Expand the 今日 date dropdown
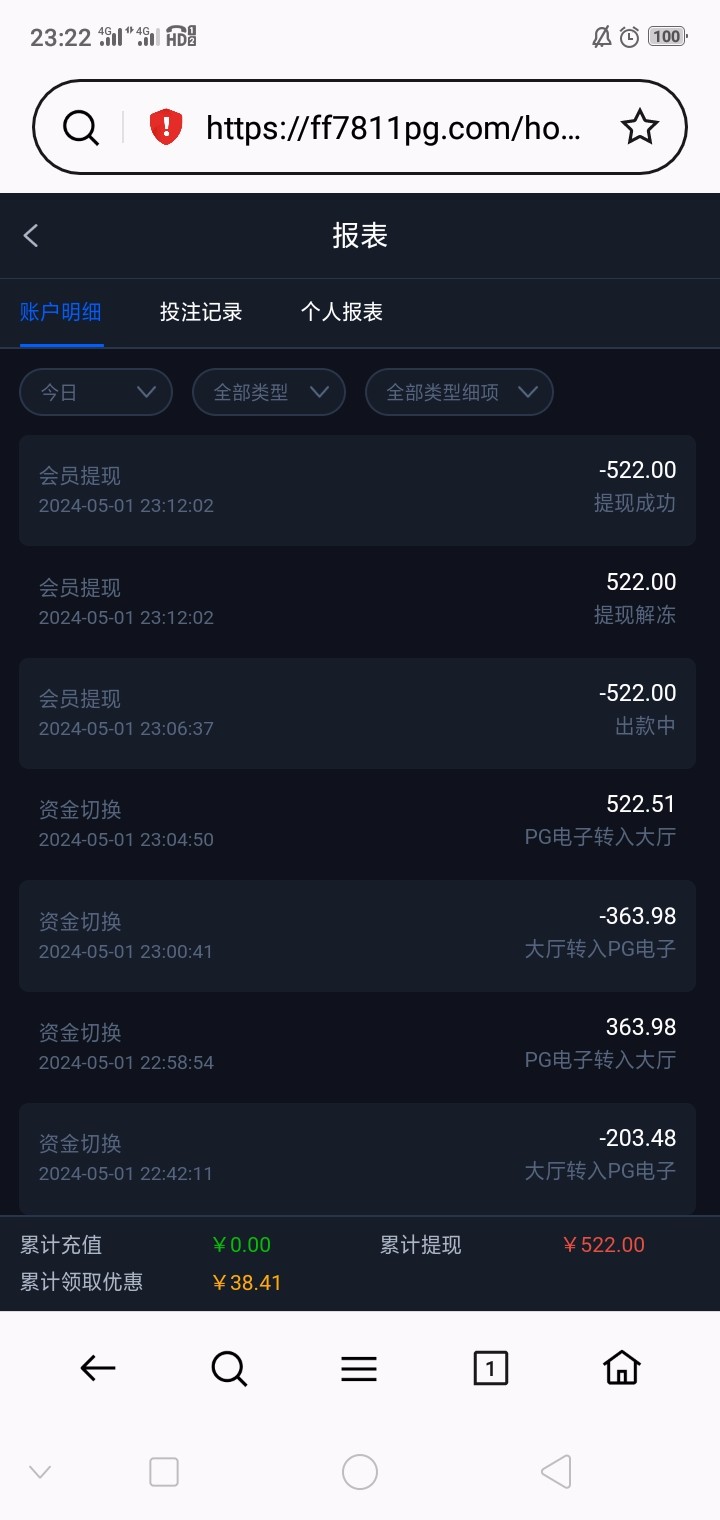This screenshot has height=1520, width=720. point(96,392)
